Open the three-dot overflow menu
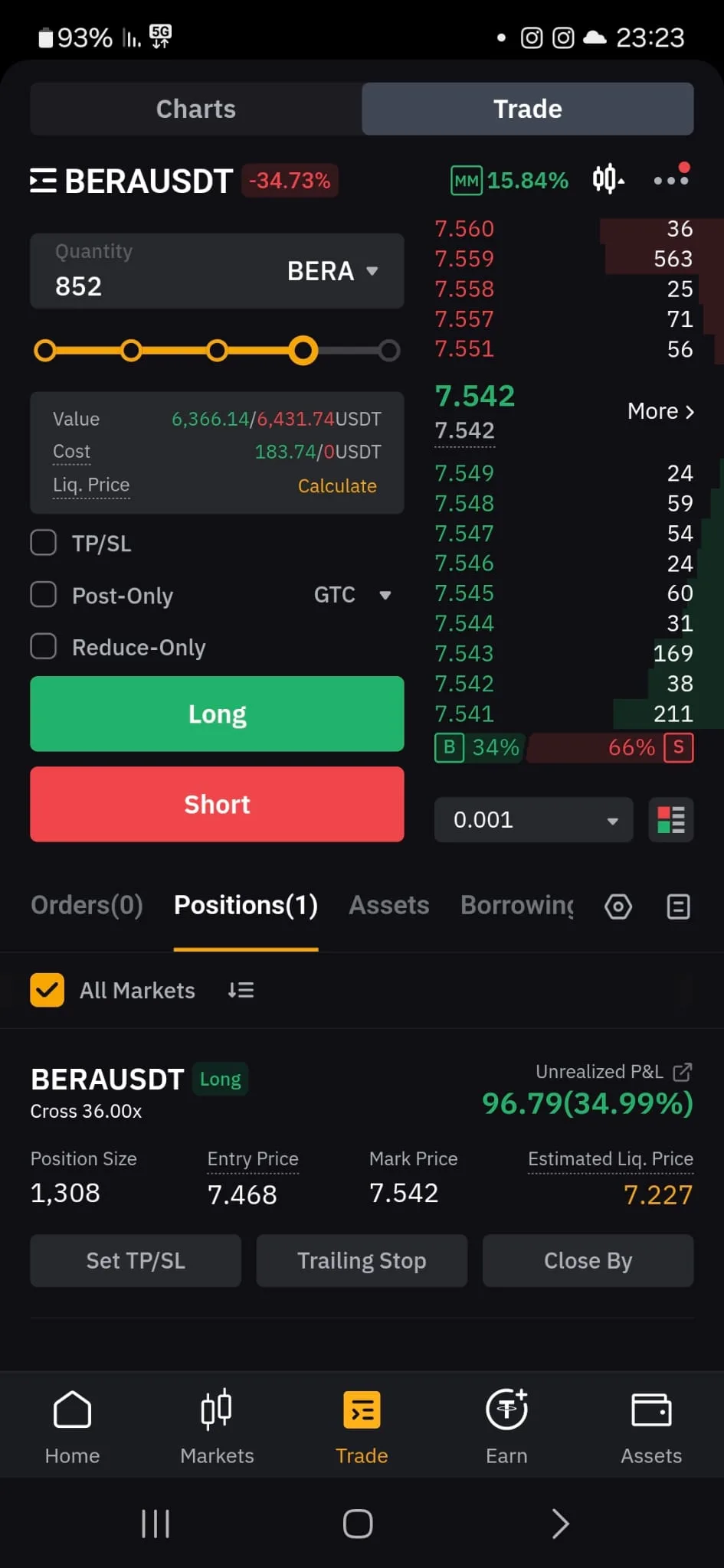The image size is (724, 1568). (x=670, y=181)
